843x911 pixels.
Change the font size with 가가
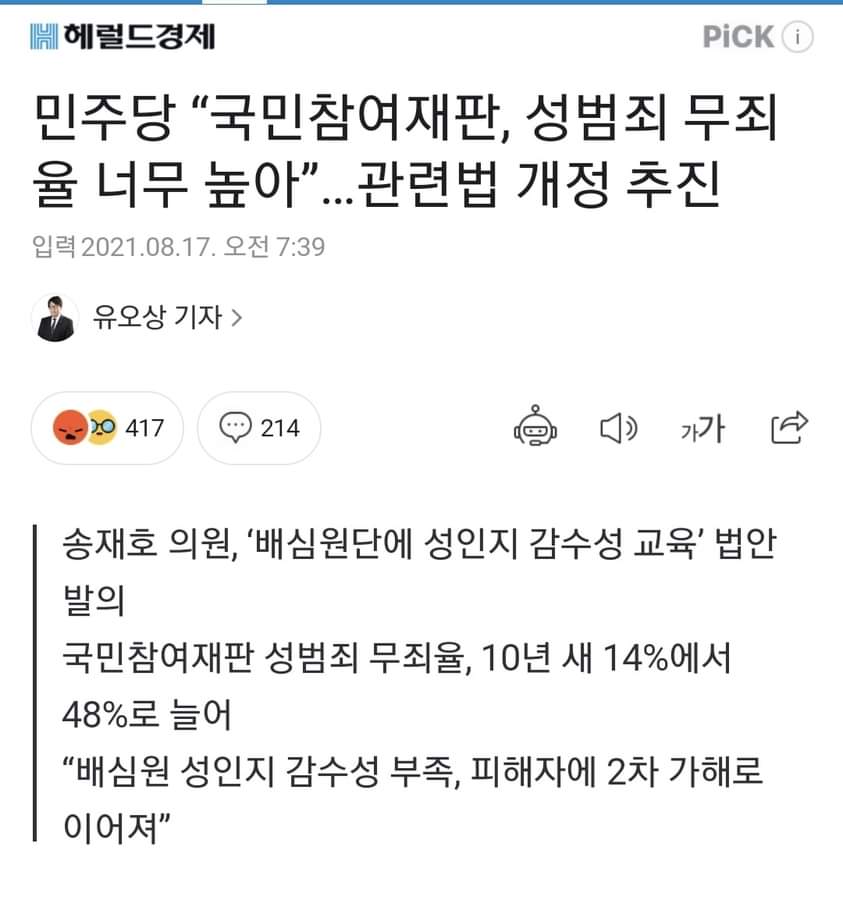tap(701, 428)
